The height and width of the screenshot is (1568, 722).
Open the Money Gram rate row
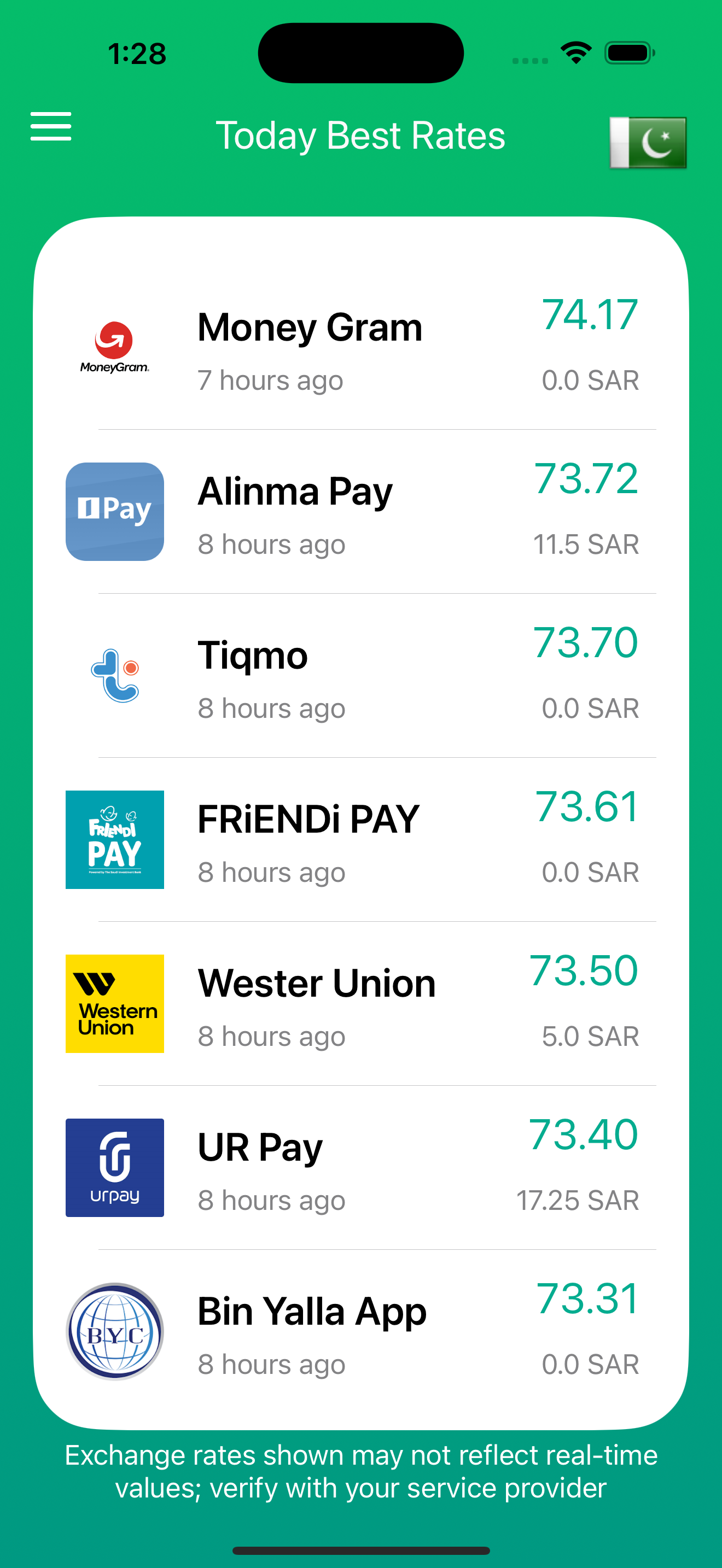pos(360,348)
